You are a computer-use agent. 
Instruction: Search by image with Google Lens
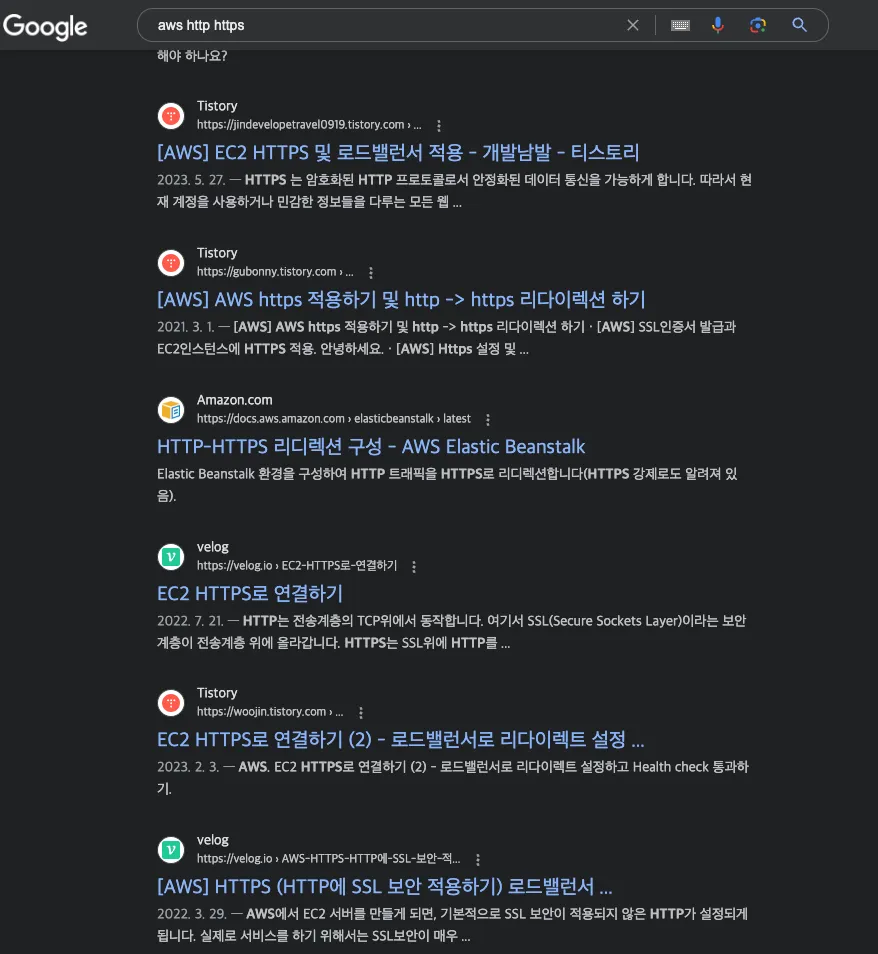[x=758, y=25]
